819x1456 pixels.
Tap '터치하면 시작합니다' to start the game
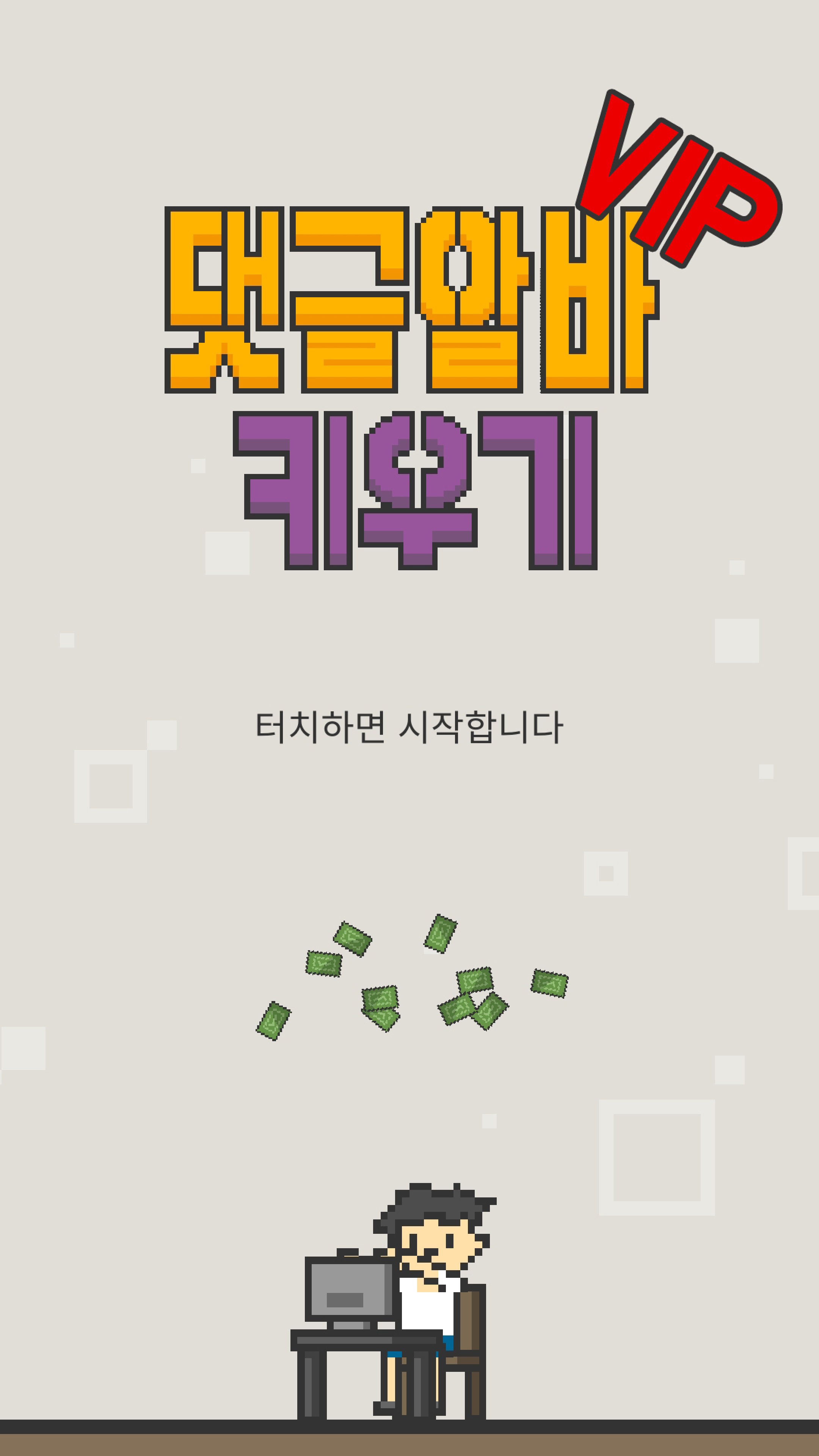click(x=409, y=728)
